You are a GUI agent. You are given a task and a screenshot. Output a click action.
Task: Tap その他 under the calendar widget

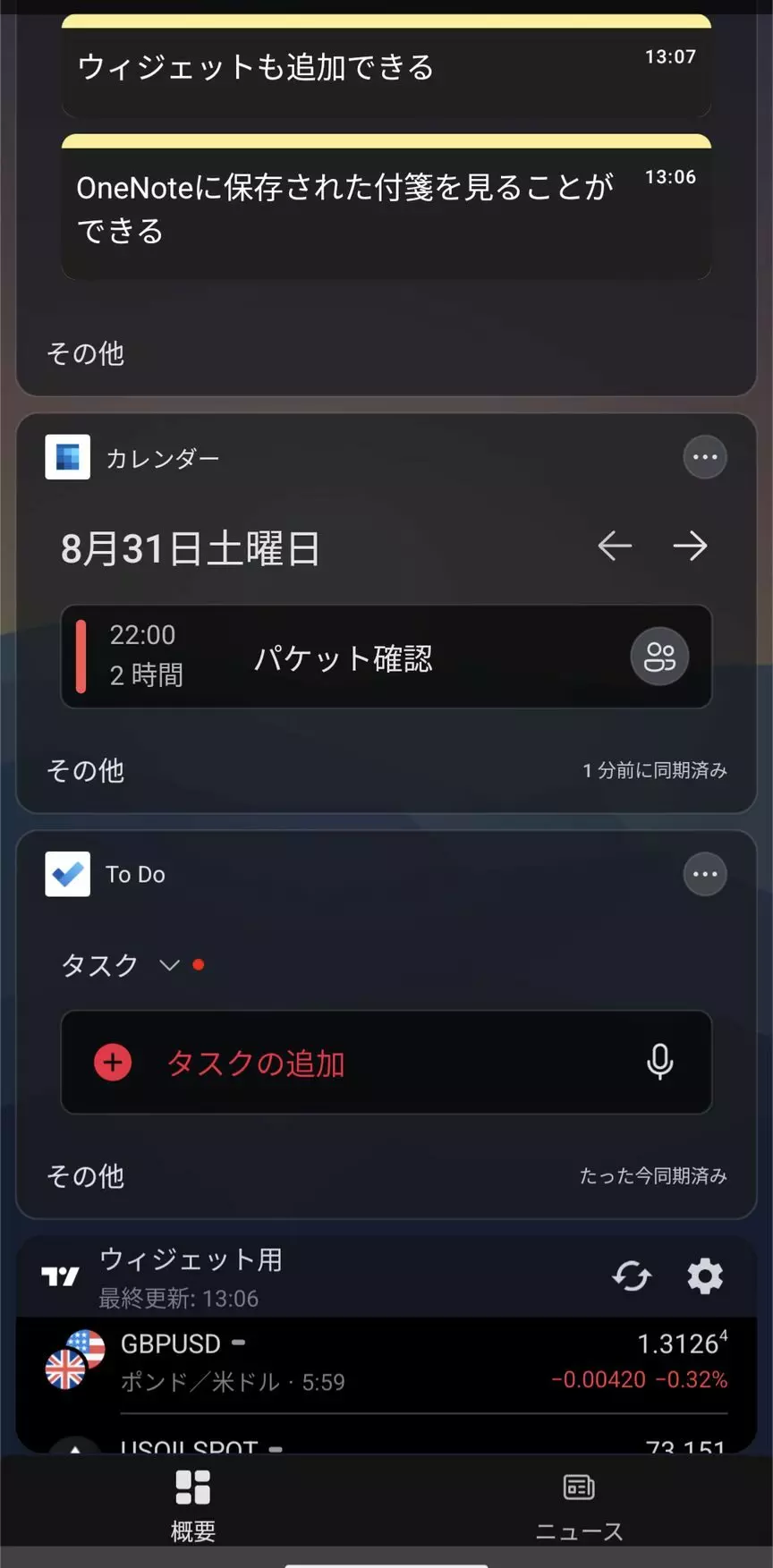tap(86, 770)
